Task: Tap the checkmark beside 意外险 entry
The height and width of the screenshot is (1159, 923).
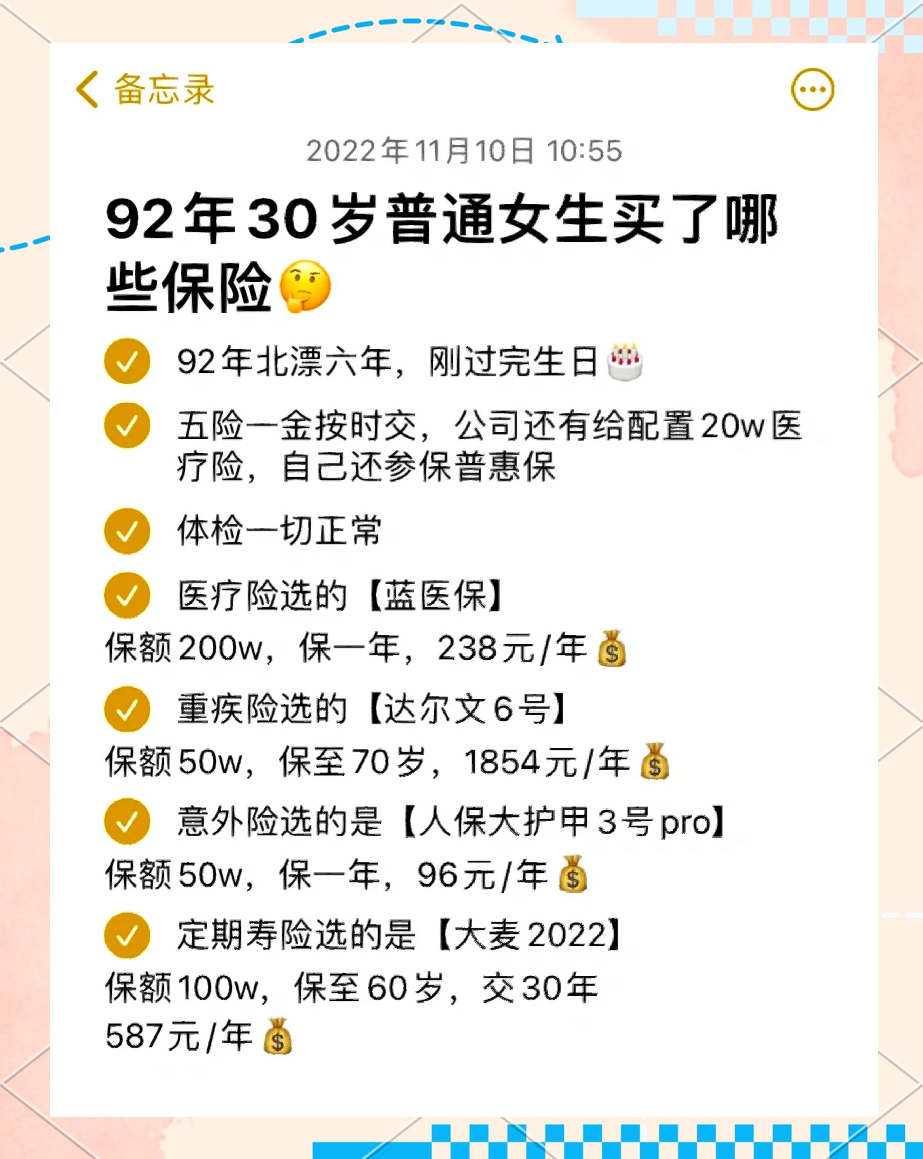Action: (x=126, y=821)
